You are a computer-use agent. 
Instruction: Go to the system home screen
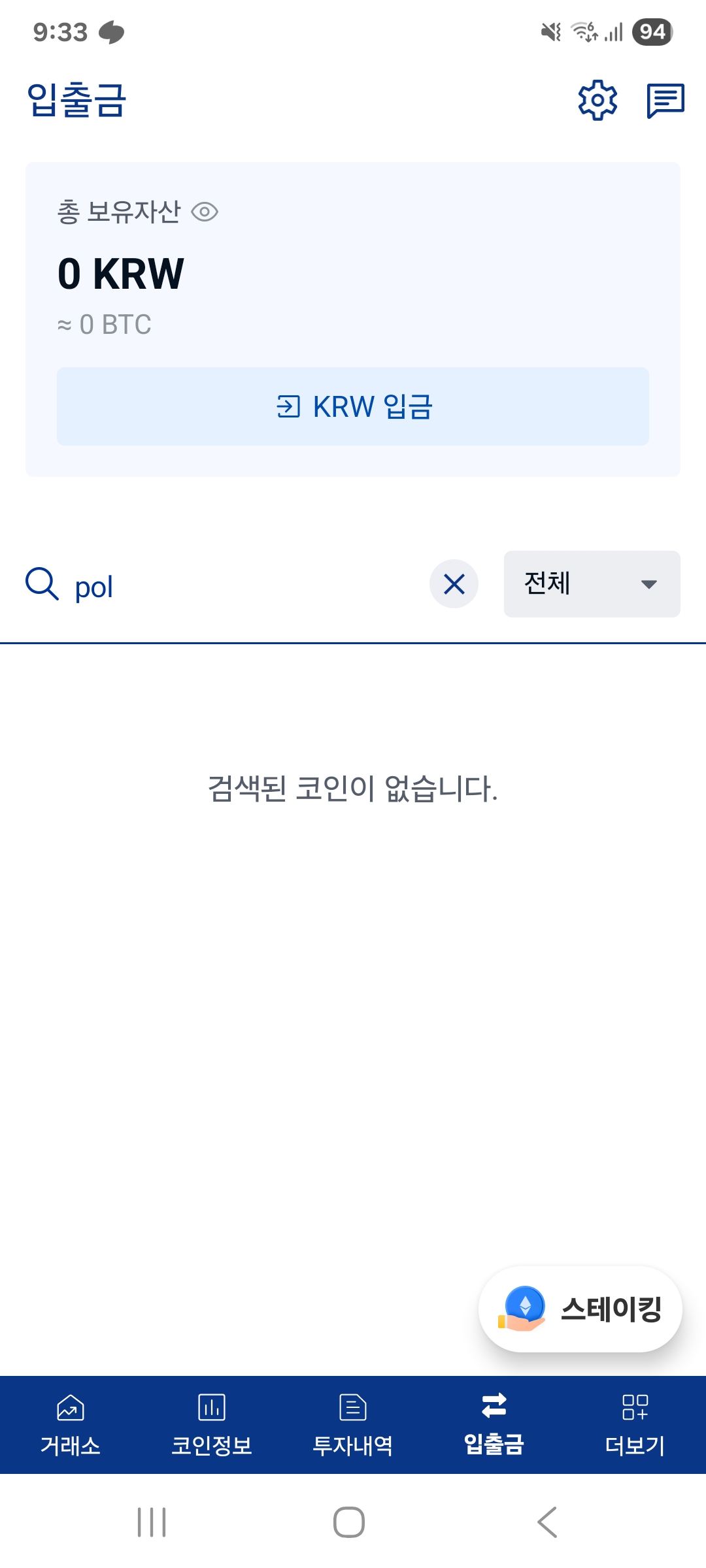[349, 1522]
